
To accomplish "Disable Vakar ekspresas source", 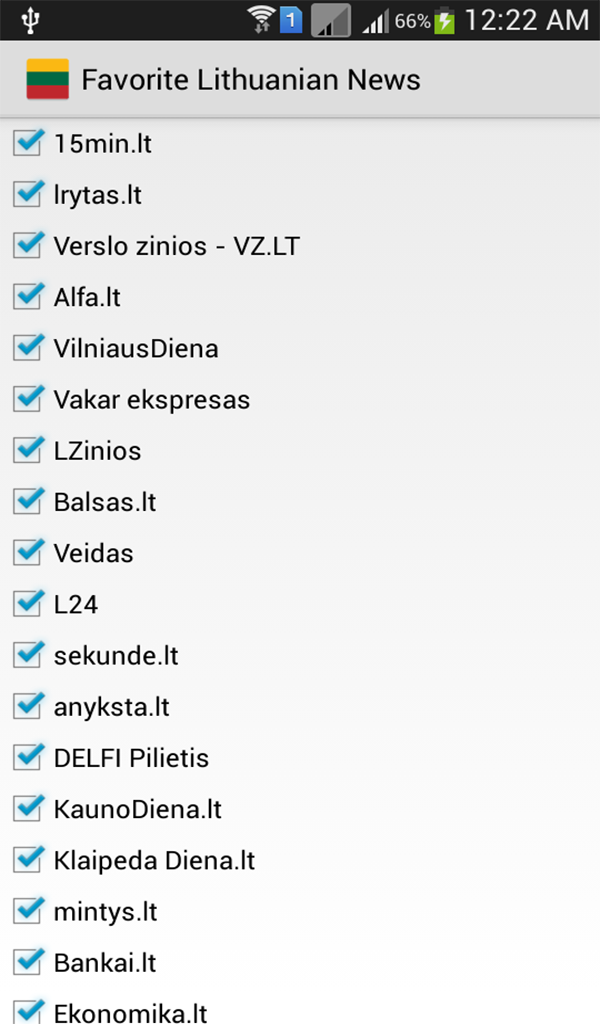I will coord(27,399).
